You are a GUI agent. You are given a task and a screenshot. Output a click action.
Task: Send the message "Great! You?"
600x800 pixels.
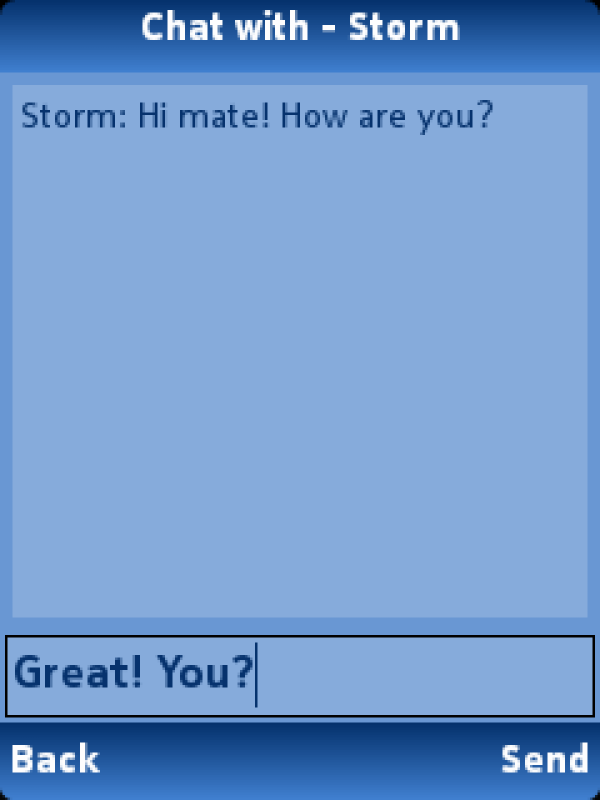pyautogui.click(x=544, y=760)
